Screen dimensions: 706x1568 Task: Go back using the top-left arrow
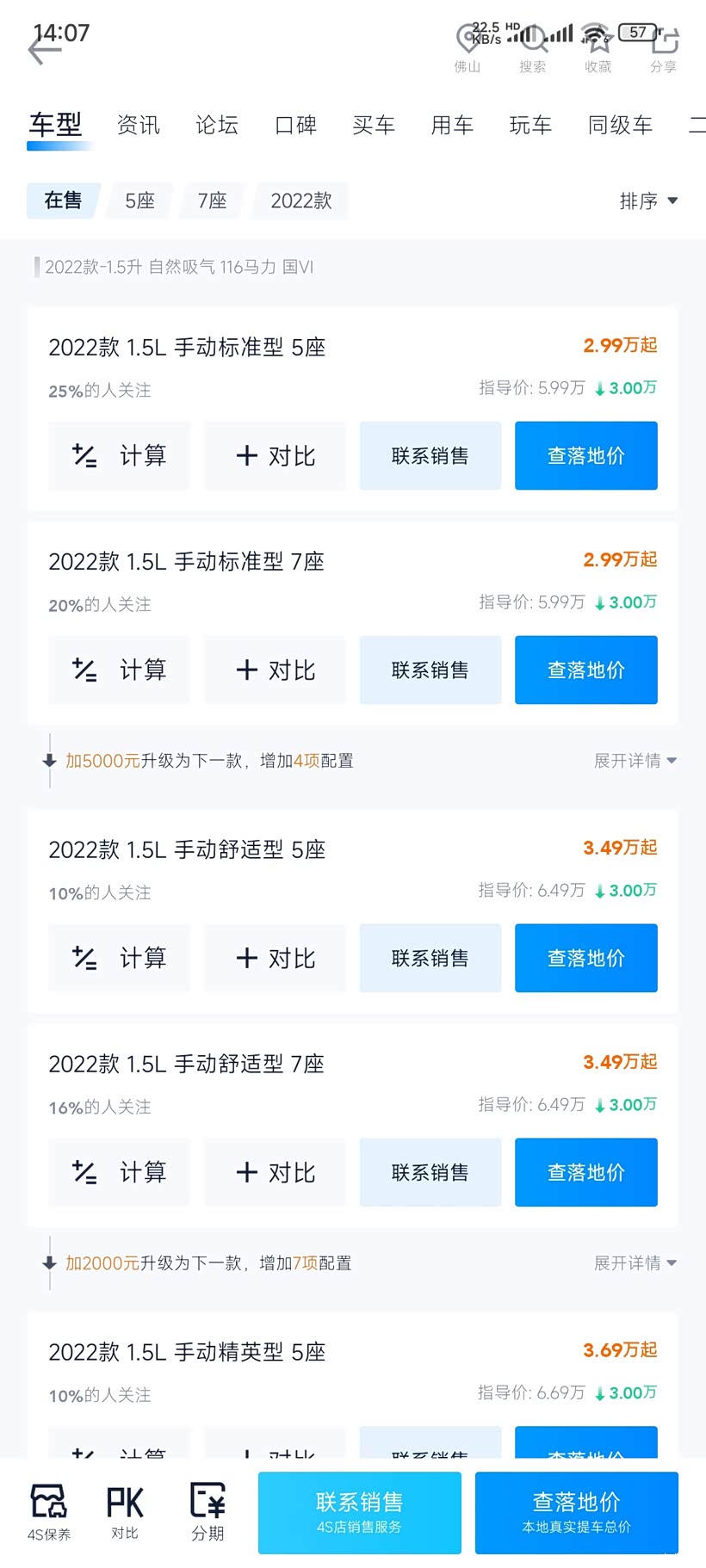coord(43,49)
